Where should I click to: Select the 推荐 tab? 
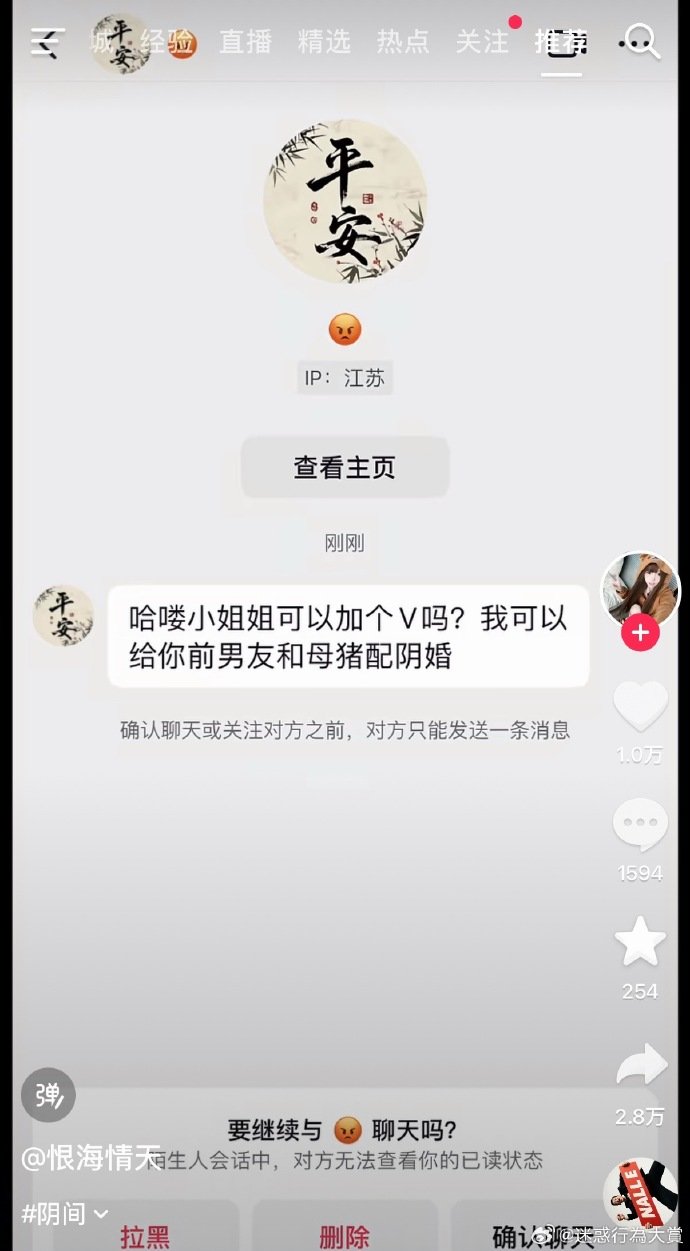coord(560,42)
